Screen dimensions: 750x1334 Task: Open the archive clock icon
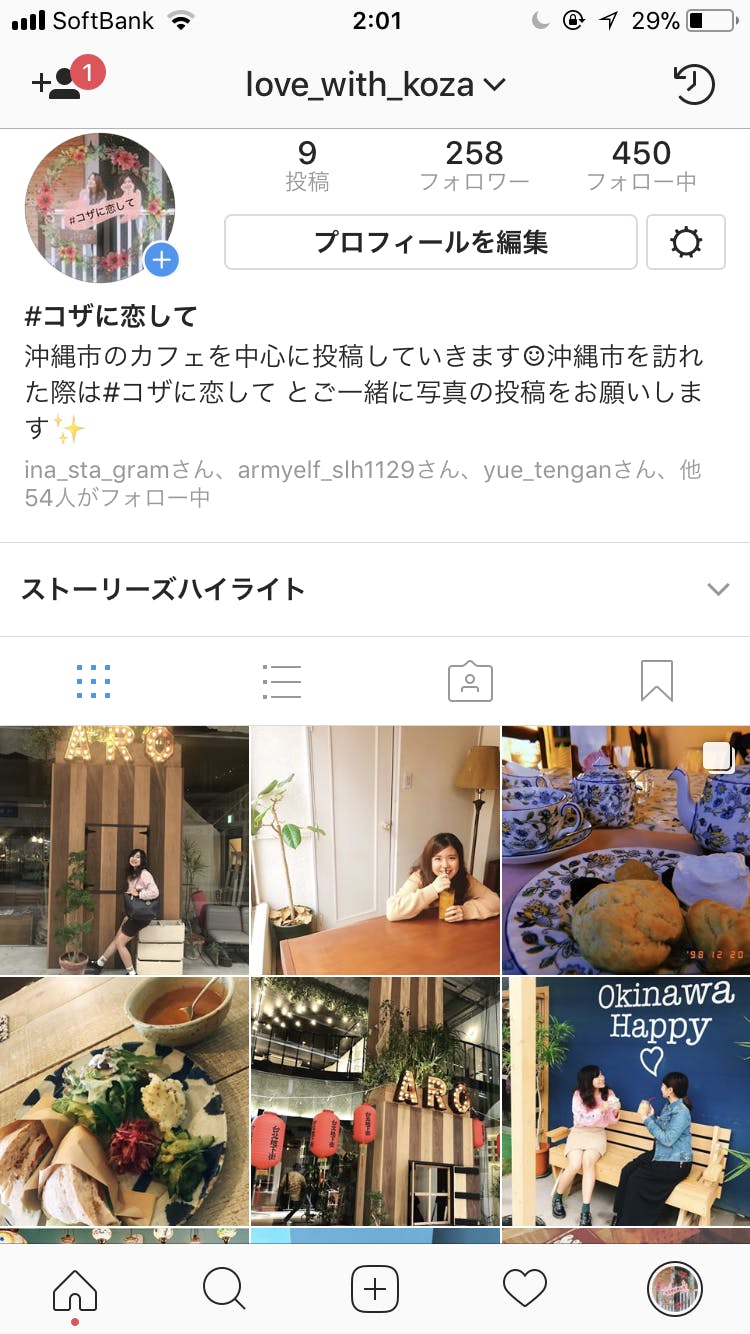(694, 84)
